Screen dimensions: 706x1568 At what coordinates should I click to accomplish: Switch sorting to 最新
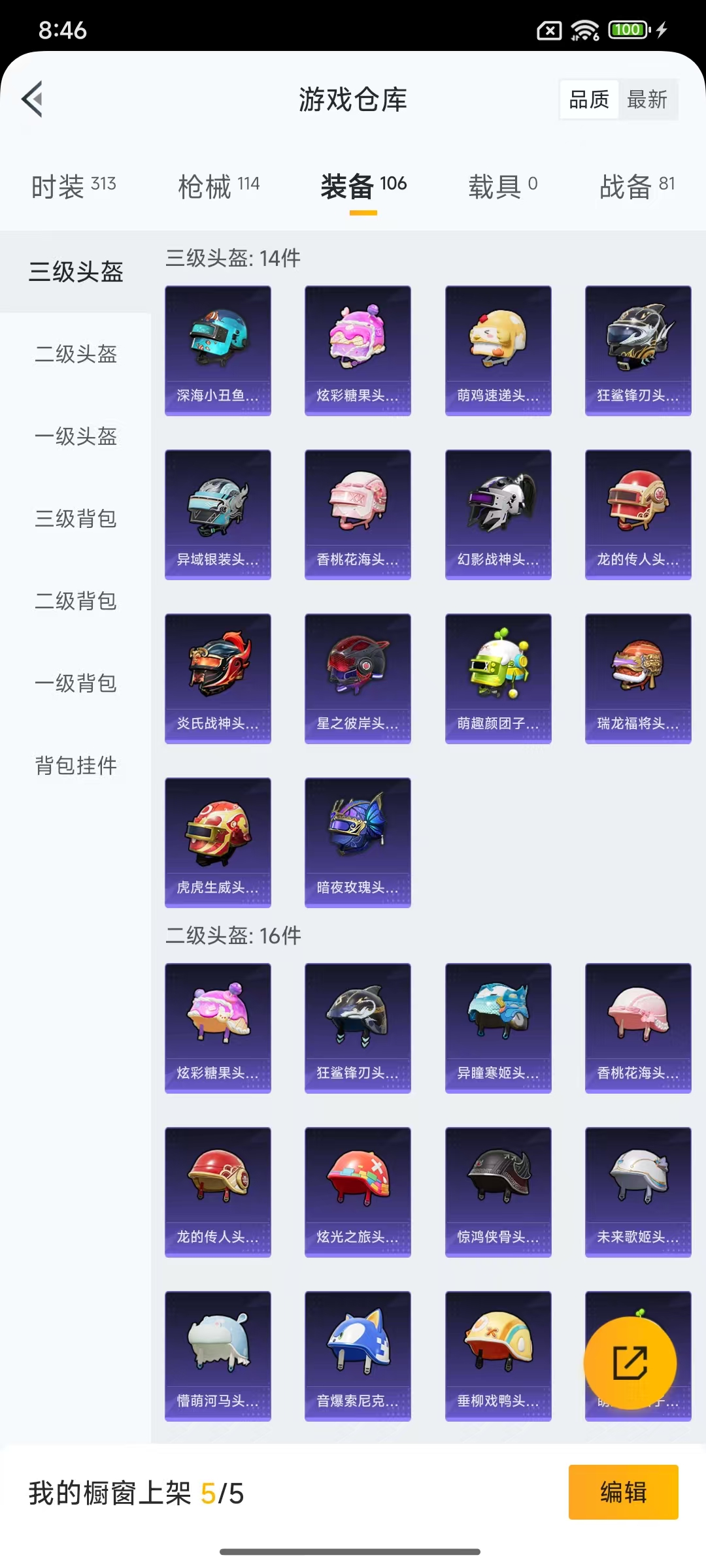648,99
